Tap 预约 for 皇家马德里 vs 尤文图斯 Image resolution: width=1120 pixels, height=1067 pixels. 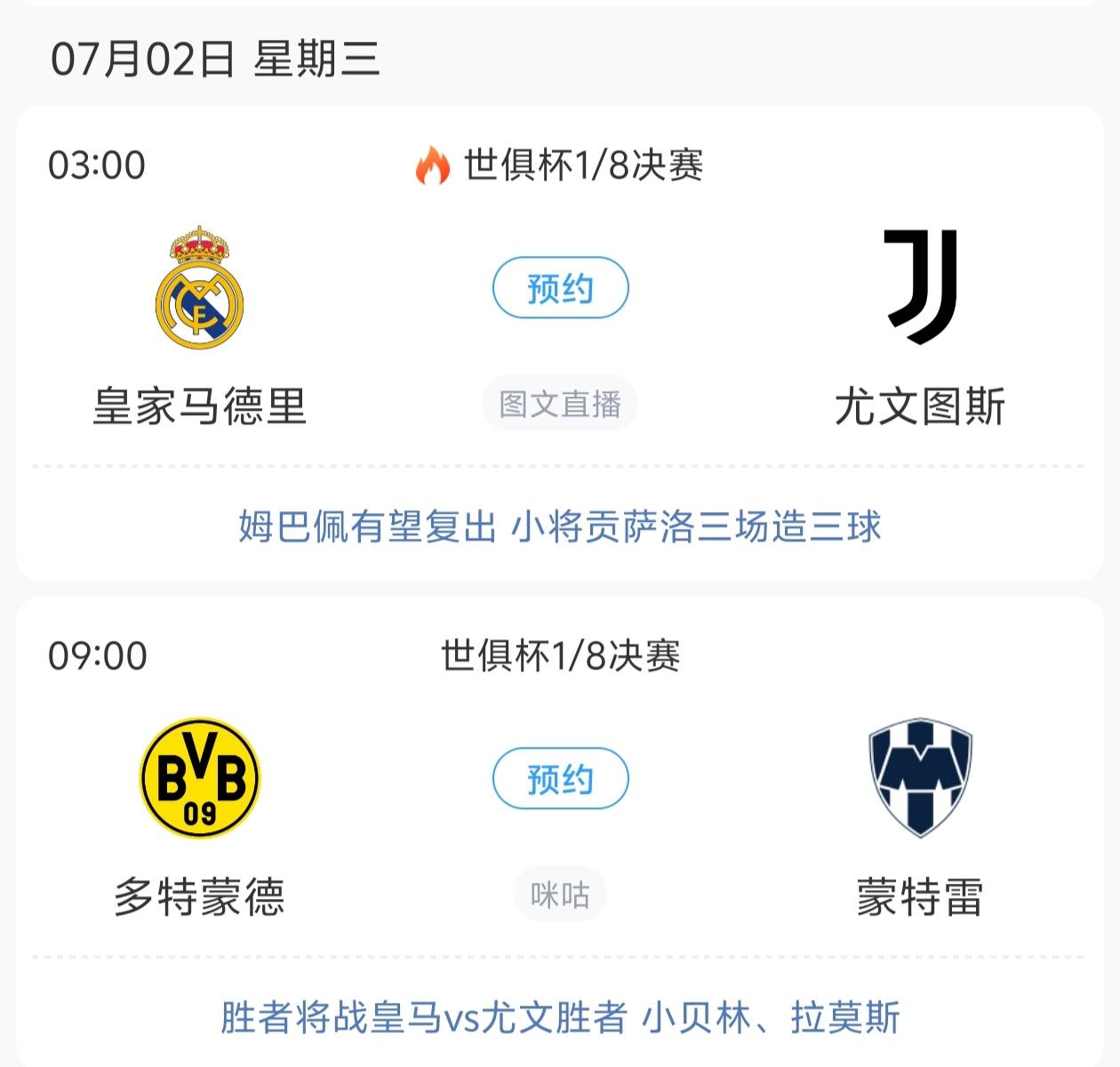(560, 288)
